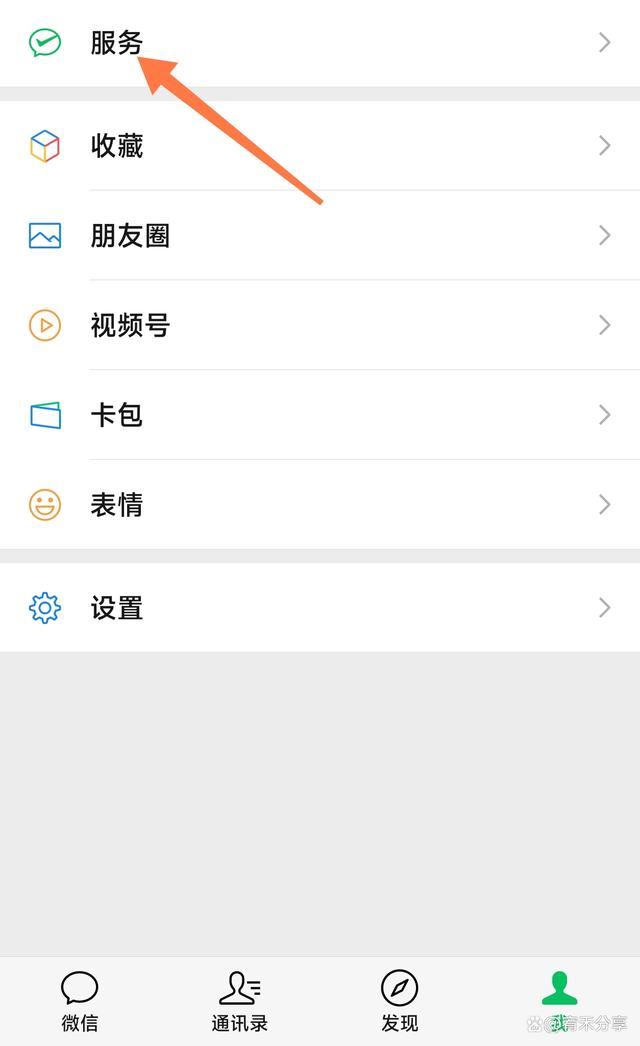Screen dimensions: 640x1046
Task: Open 收藏 favorites
Action: point(300,146)
